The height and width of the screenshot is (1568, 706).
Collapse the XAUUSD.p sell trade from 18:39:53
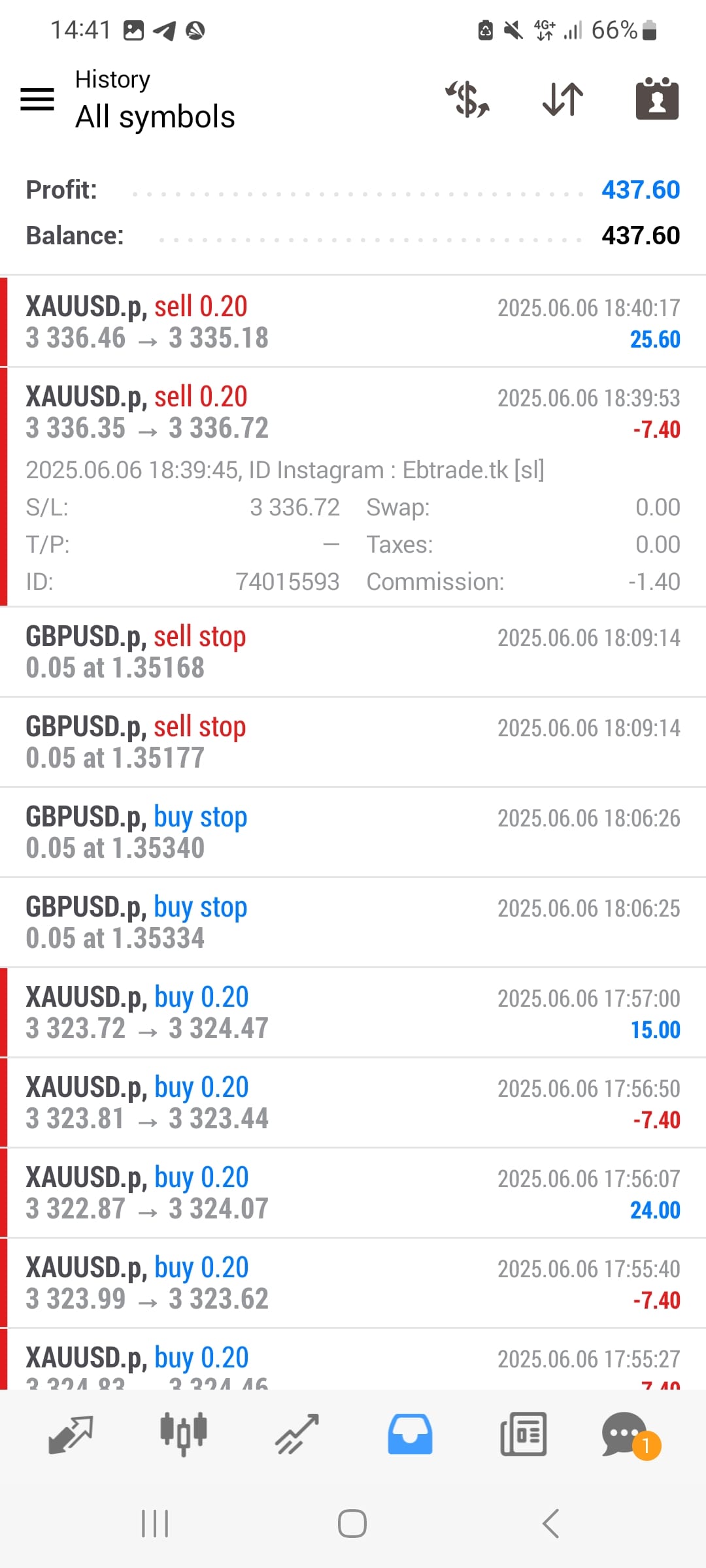coord(353,413)
